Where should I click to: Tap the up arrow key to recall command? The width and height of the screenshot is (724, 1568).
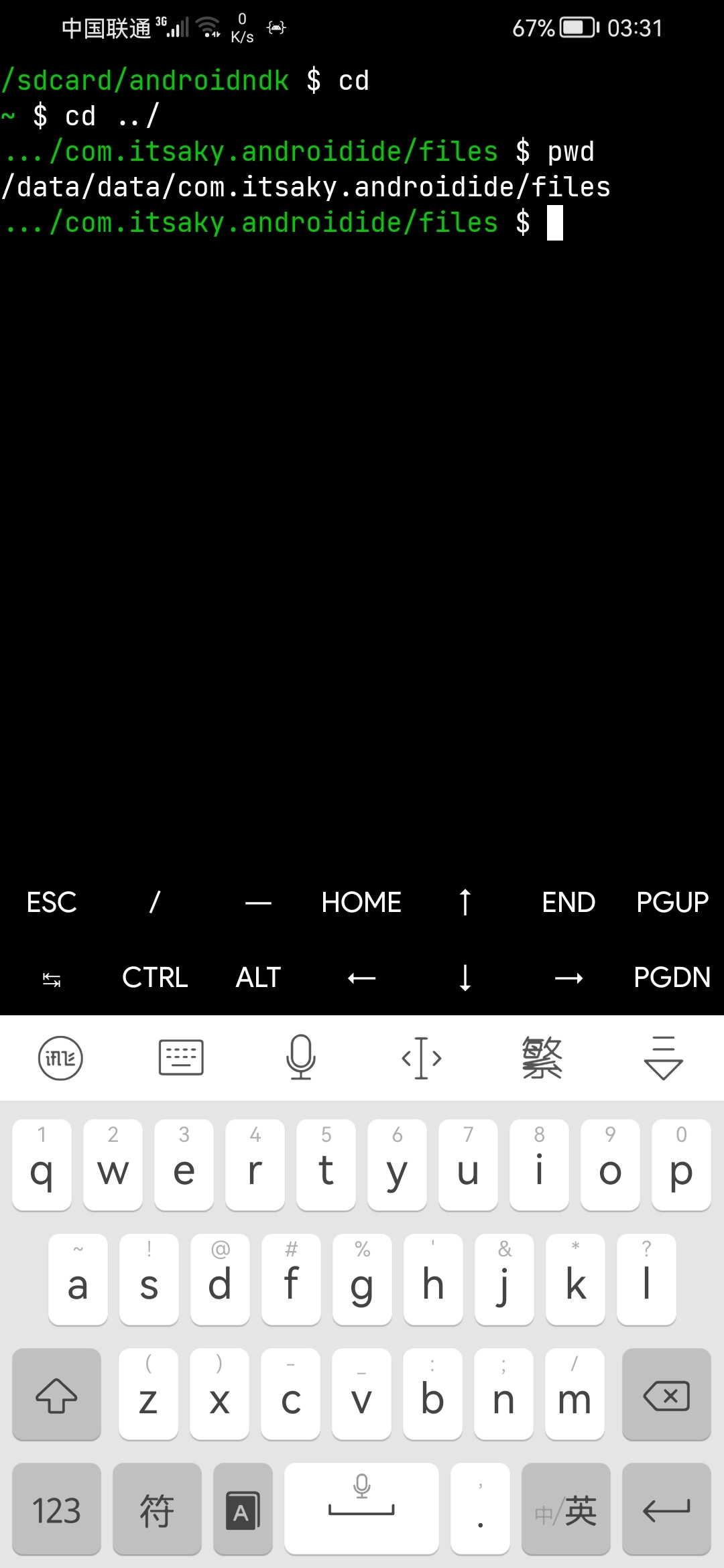click(x=465, y=902)
